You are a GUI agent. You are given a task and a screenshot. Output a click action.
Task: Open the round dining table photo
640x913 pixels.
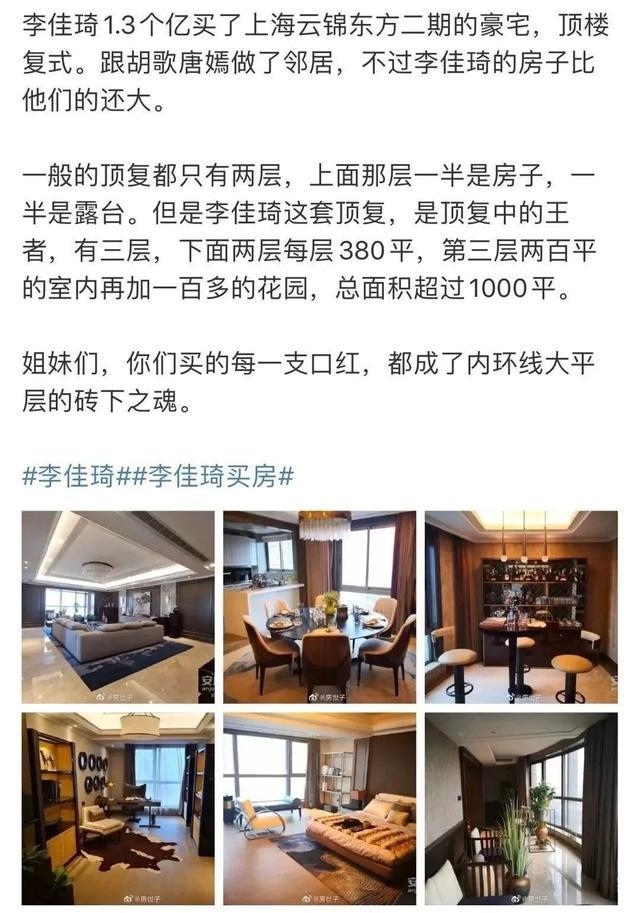point(319,607)
